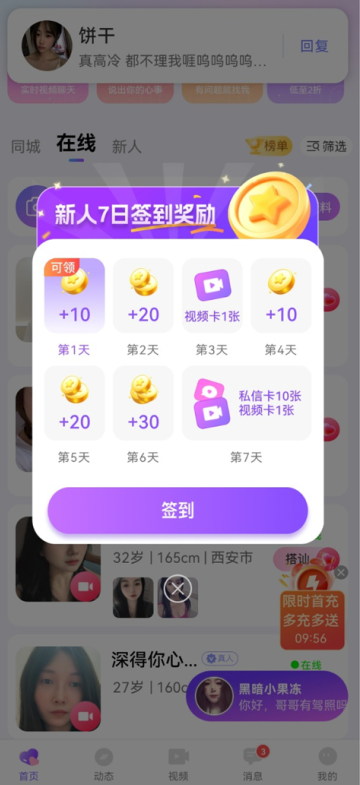Dismiss the 限时首充 promotion badge
The height and width of the screenshot is (785, 360).
(341, 572)
